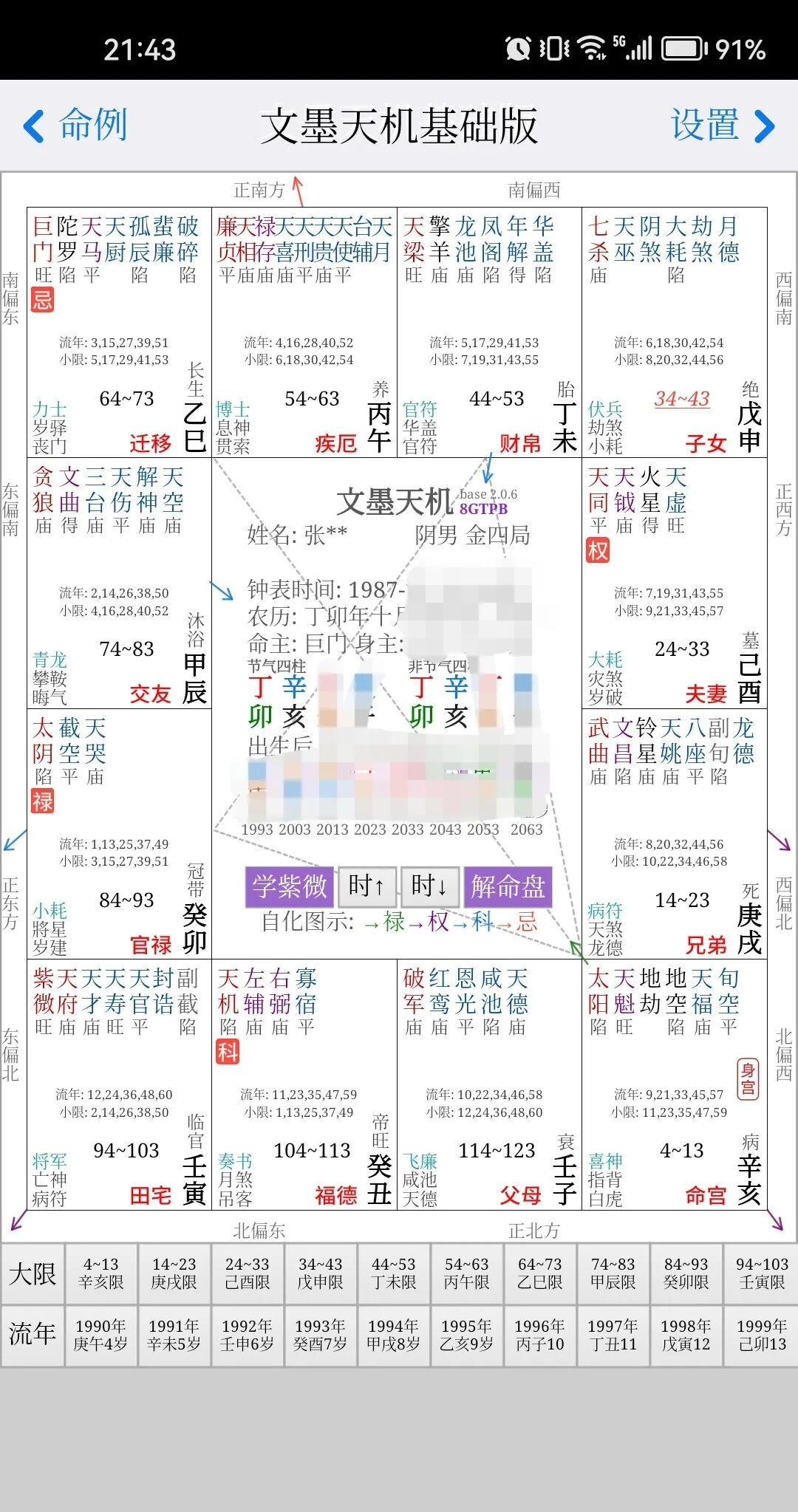
Task: Select the 4~13 辛亥限 decade
Action: tap(100, 1273)
